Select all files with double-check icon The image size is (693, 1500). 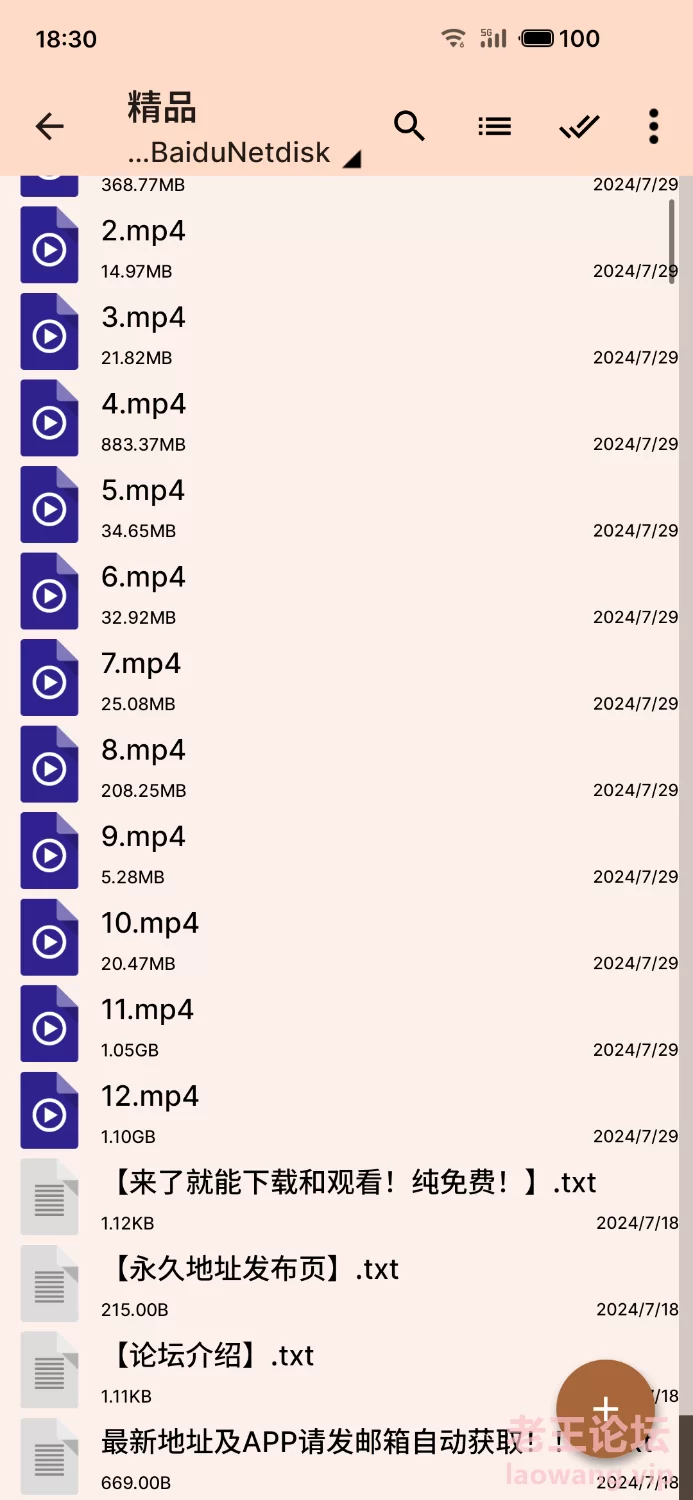point(579,126)
